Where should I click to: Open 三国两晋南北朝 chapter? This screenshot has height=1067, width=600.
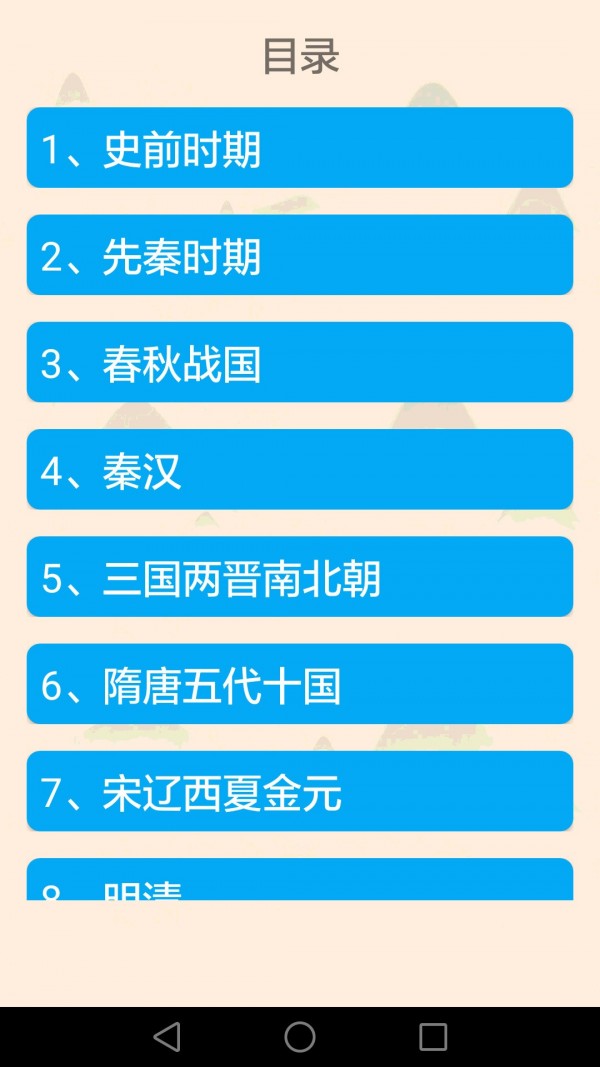coord(300,577)
